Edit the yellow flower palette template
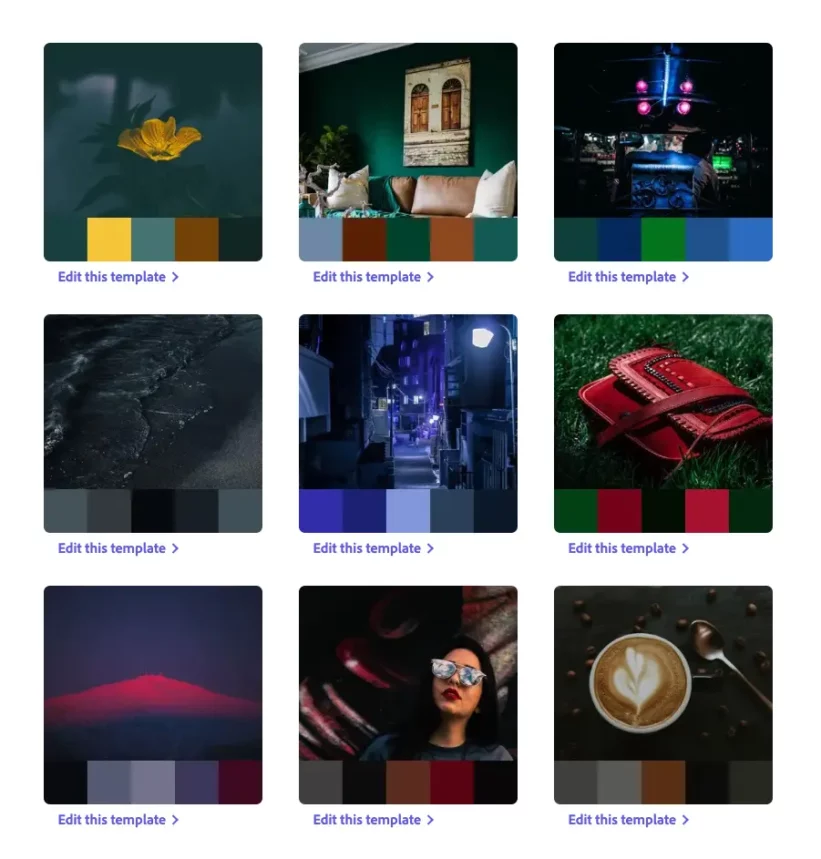This screenshot has height=859, width=821. [x=117, y=277]
